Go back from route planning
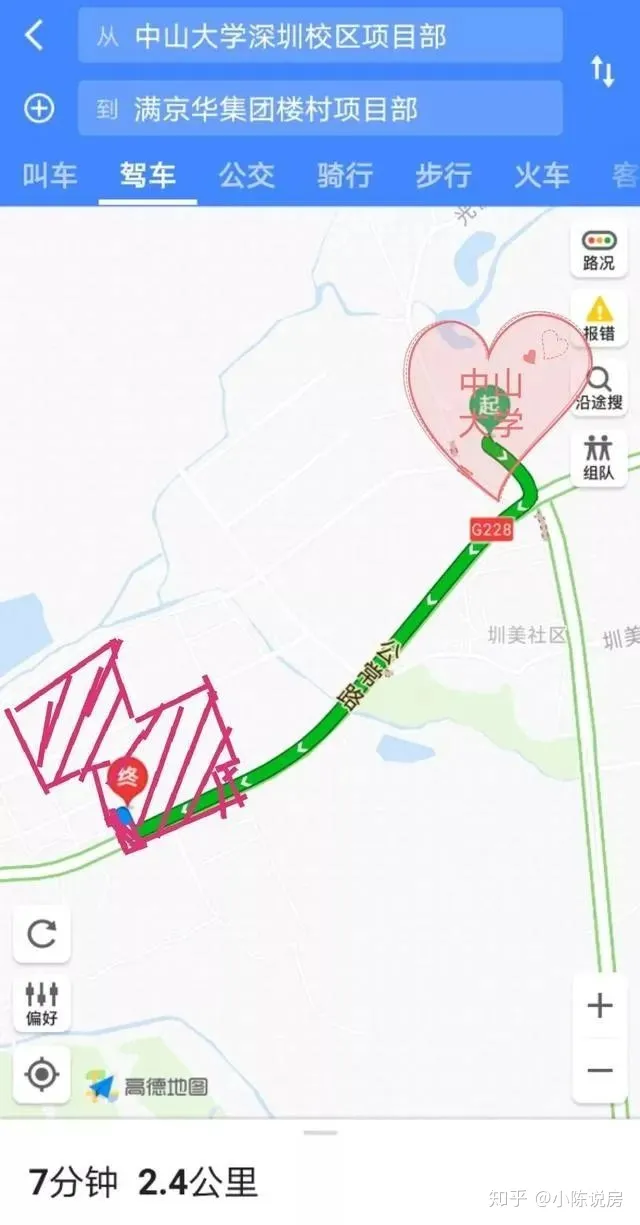This screenshot has height=1225, width=640. point(34,36)
